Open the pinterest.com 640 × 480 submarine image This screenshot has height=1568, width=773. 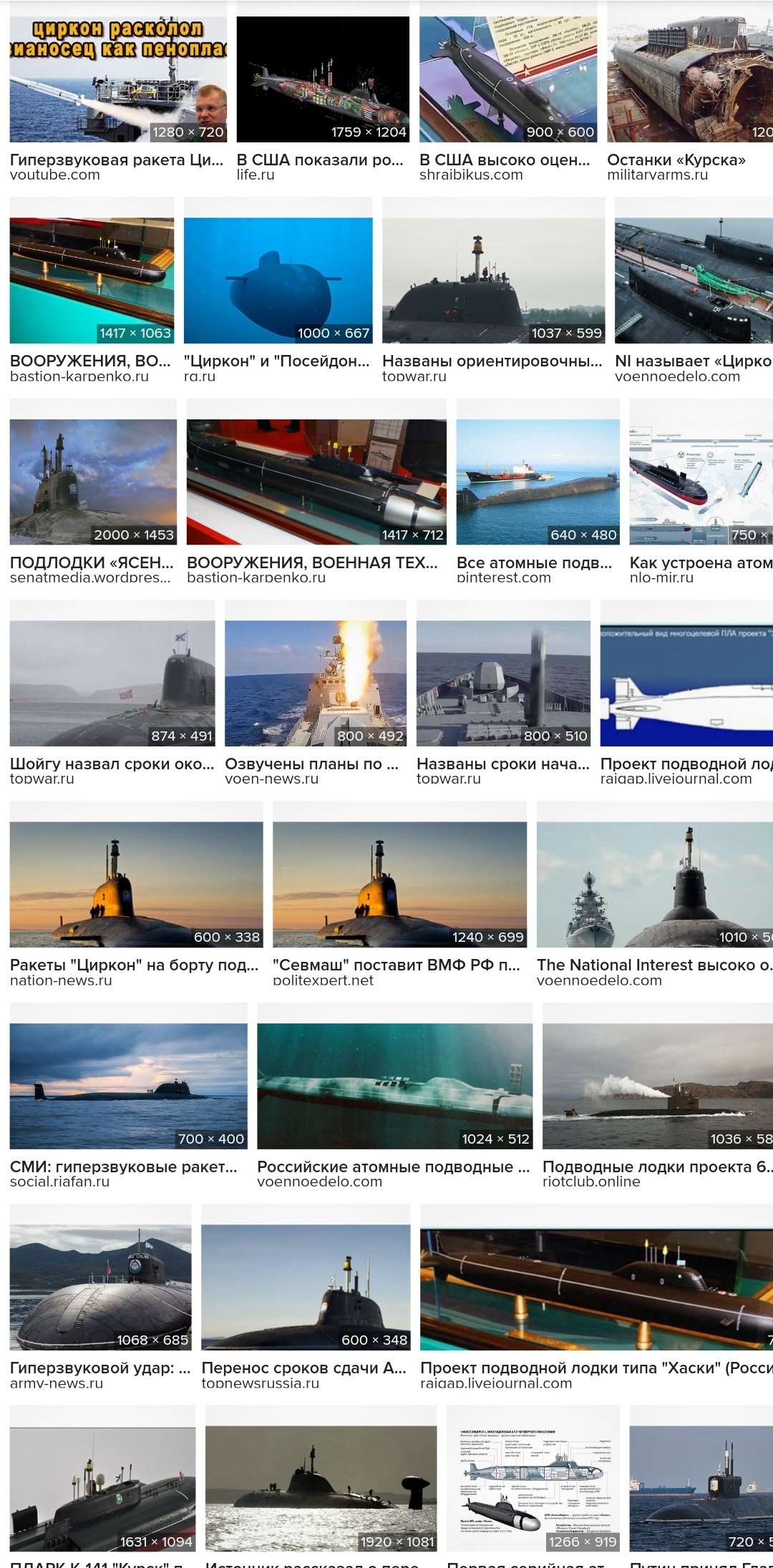point(538,482)
